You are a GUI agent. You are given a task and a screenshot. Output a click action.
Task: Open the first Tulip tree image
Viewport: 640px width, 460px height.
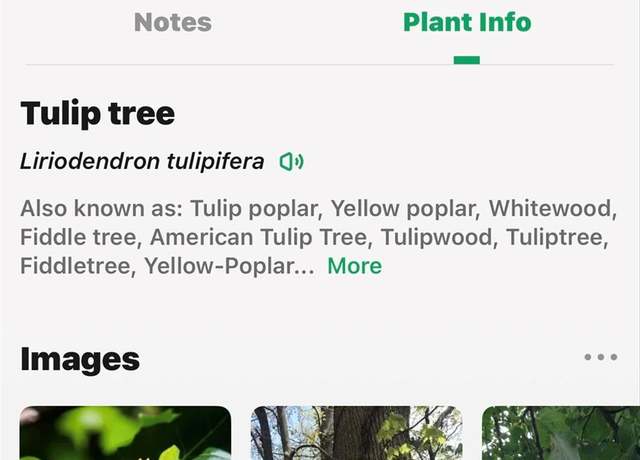tap(125, 433)
